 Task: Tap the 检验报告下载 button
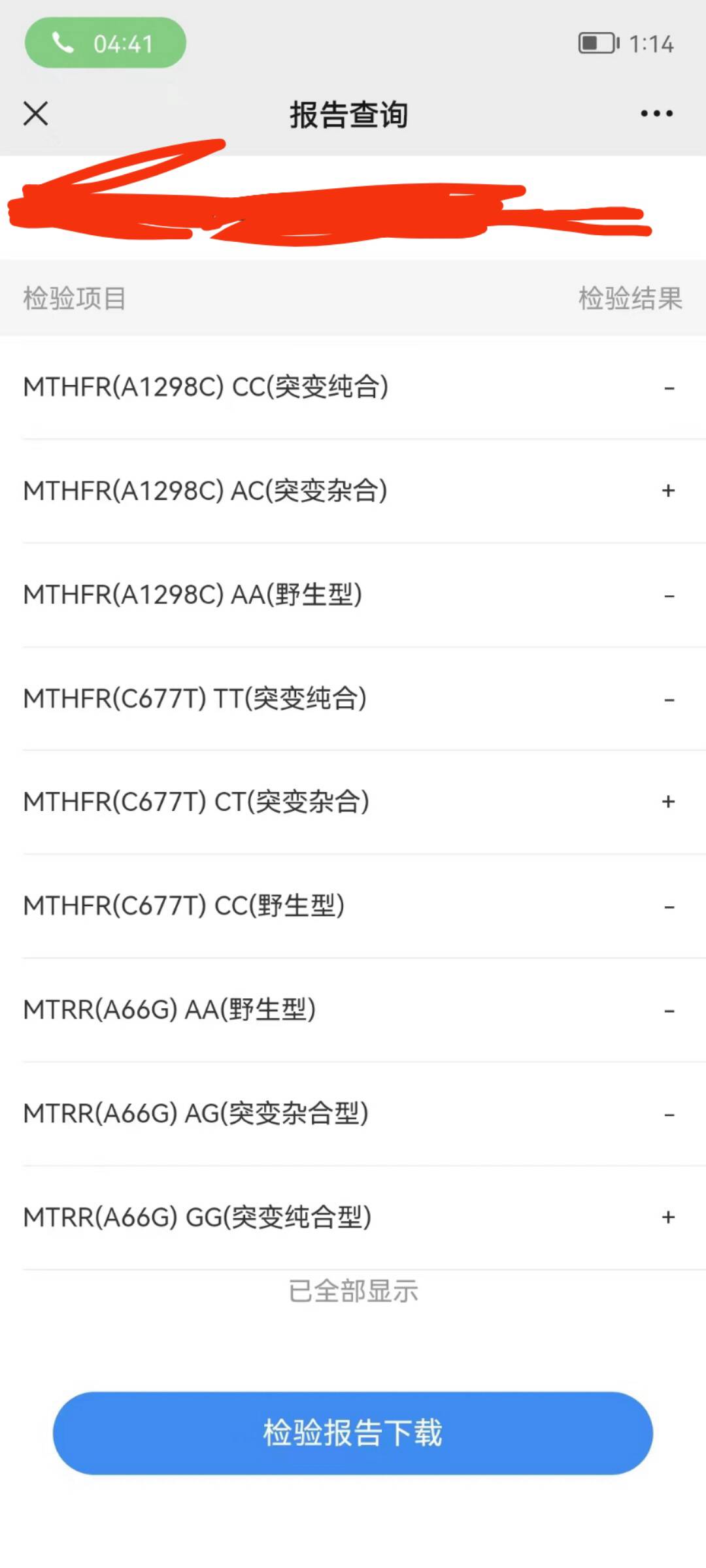coord(353,1433)
